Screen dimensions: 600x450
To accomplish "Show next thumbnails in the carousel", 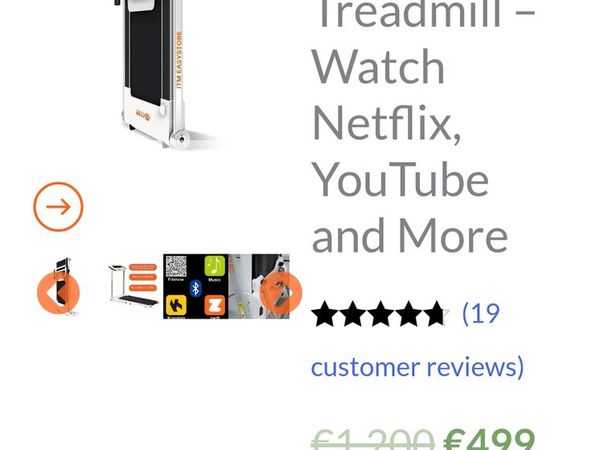I will point(281,293).
